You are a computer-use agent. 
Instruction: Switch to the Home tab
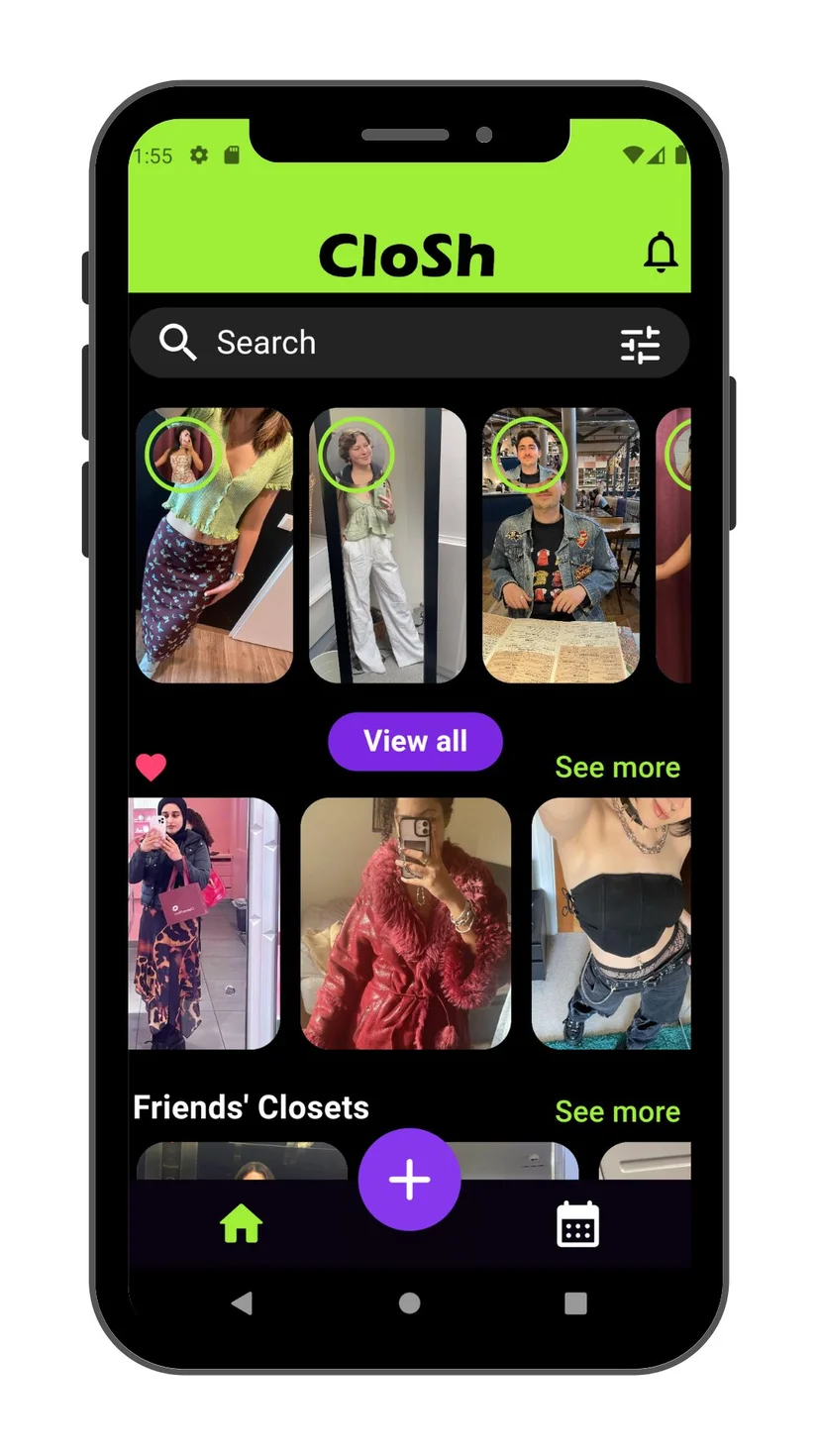pos(241,1225)
